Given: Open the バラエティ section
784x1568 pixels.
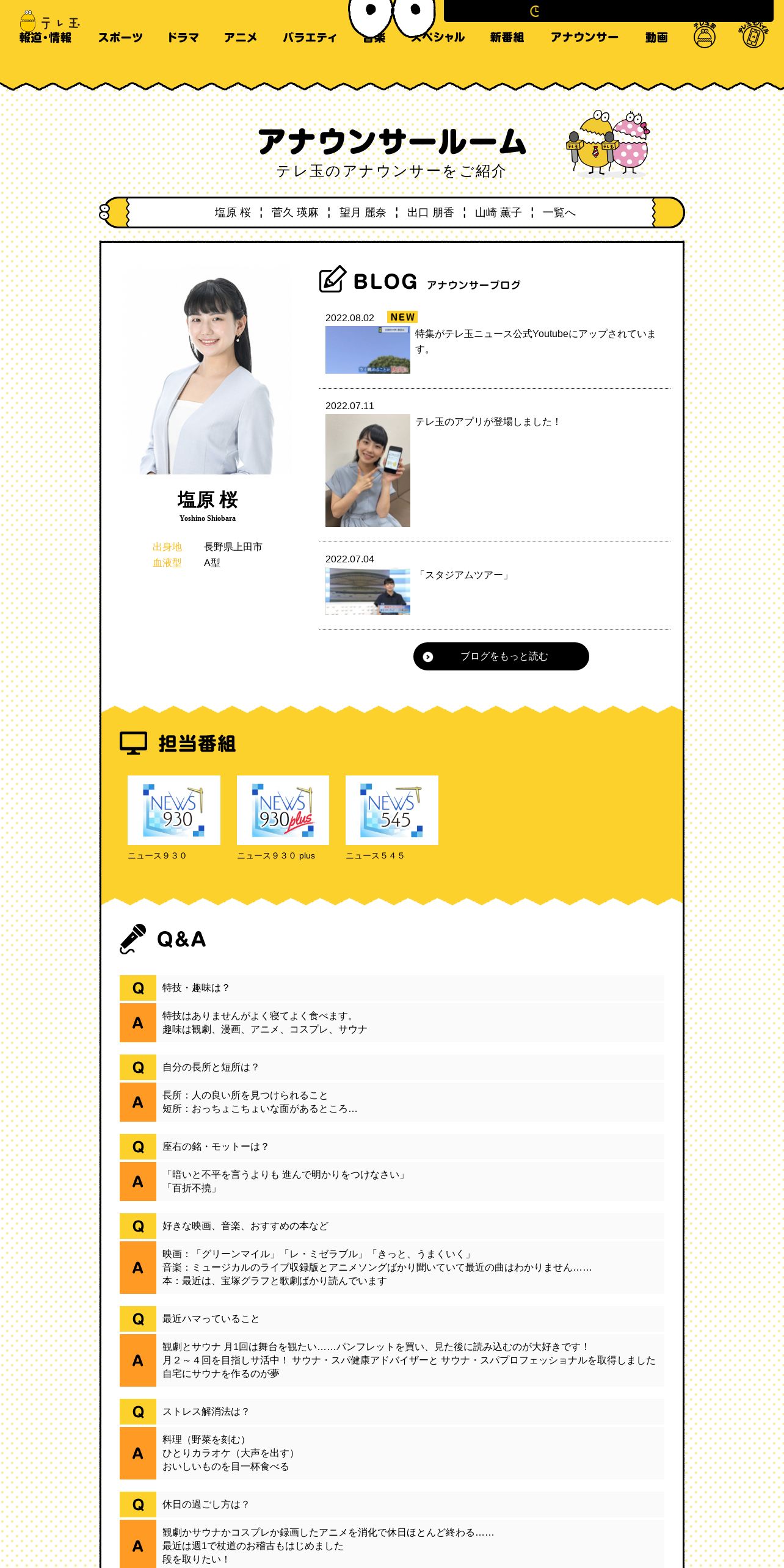Looking at the screenshot, I should (x=310, y=37).
